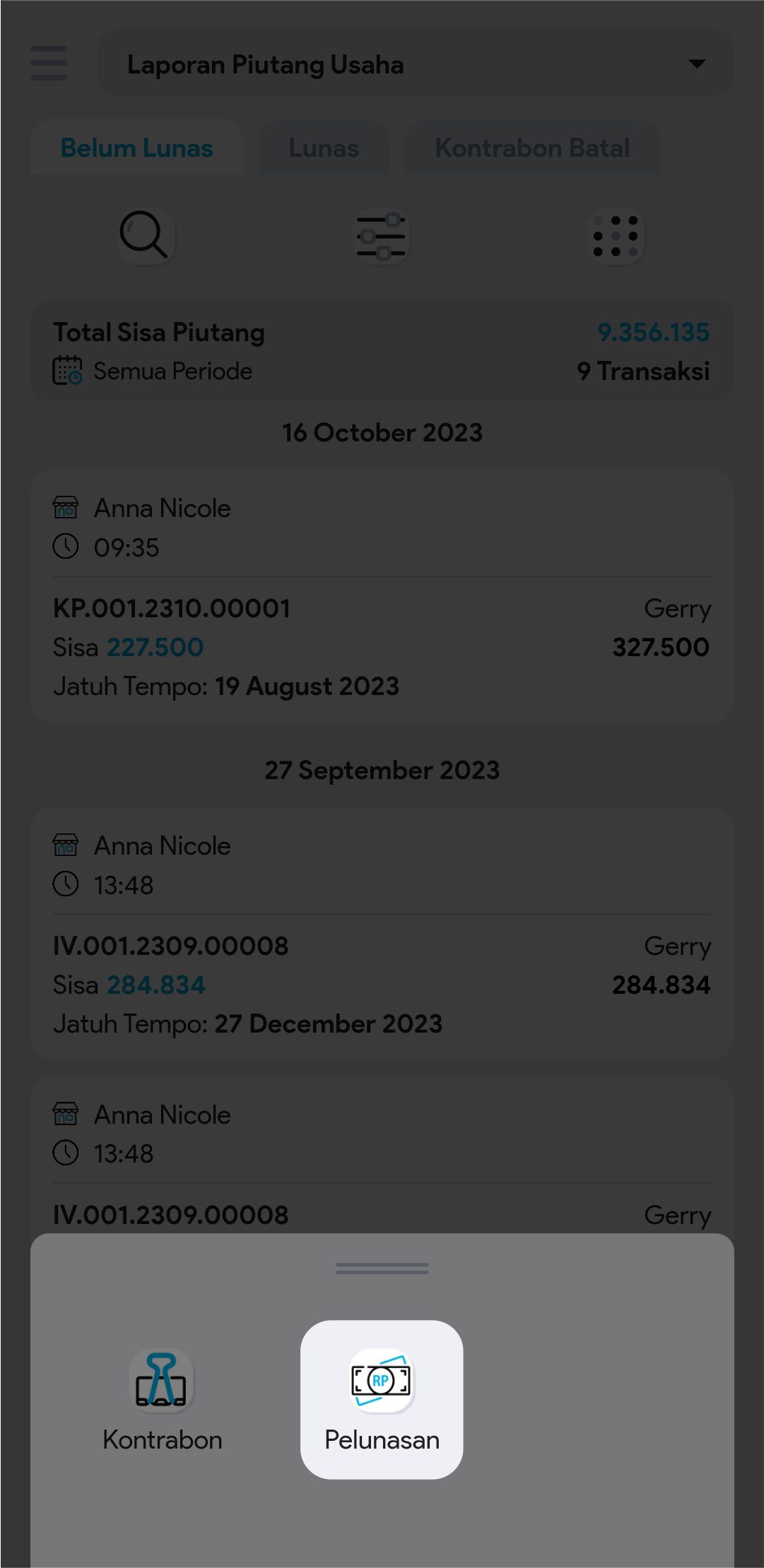Open the dotted grid menu icon
Screen dimensions: 764x1568
pyautogui.click(x=616, y=237)
